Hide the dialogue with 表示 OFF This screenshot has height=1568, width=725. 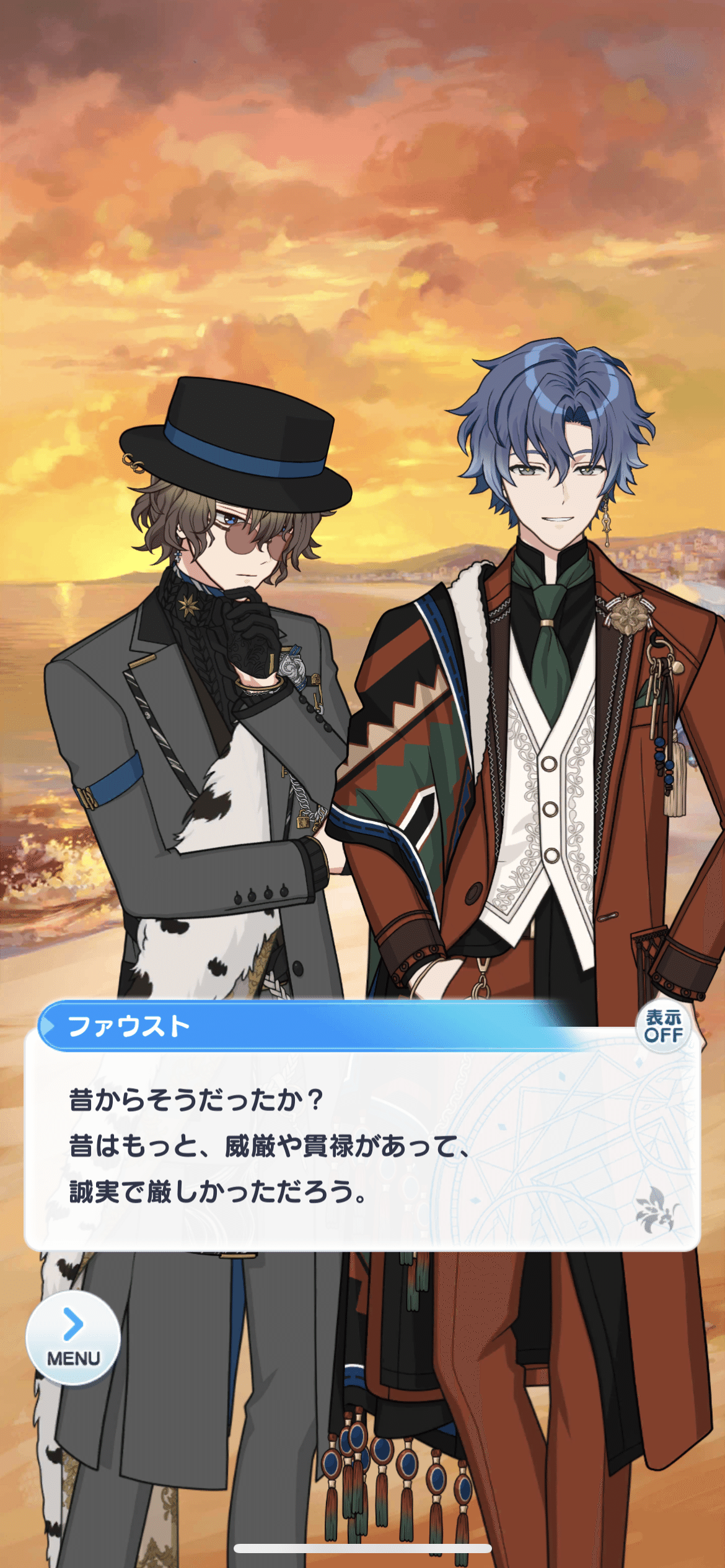point(663,1027)
